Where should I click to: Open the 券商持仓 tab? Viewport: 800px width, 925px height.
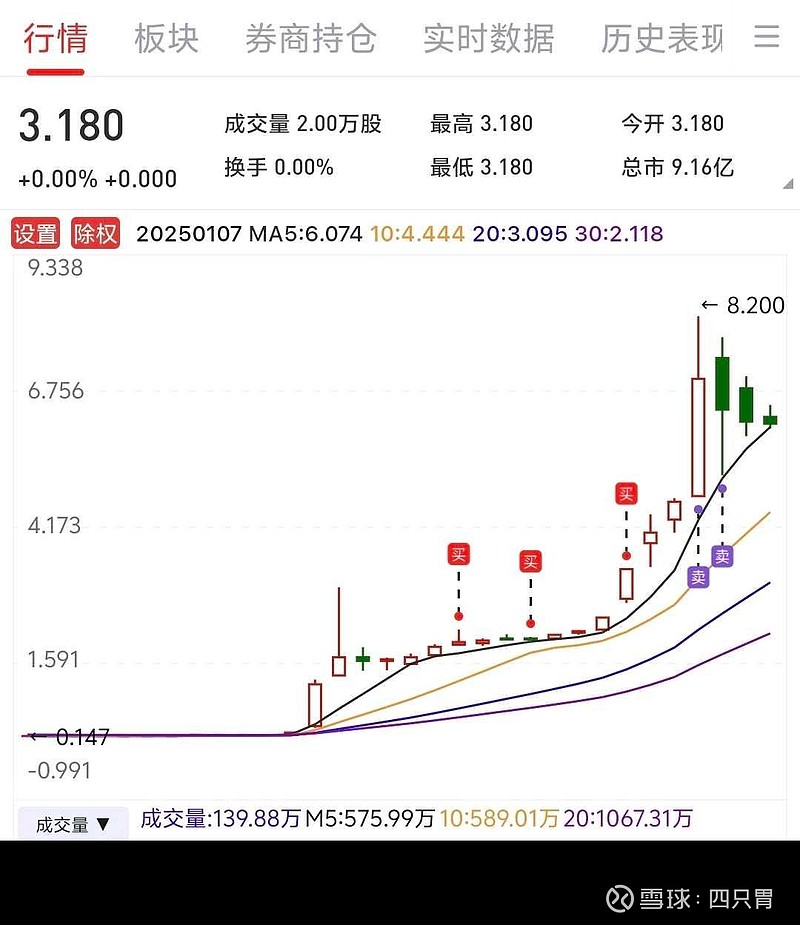[x=310, y=39]
